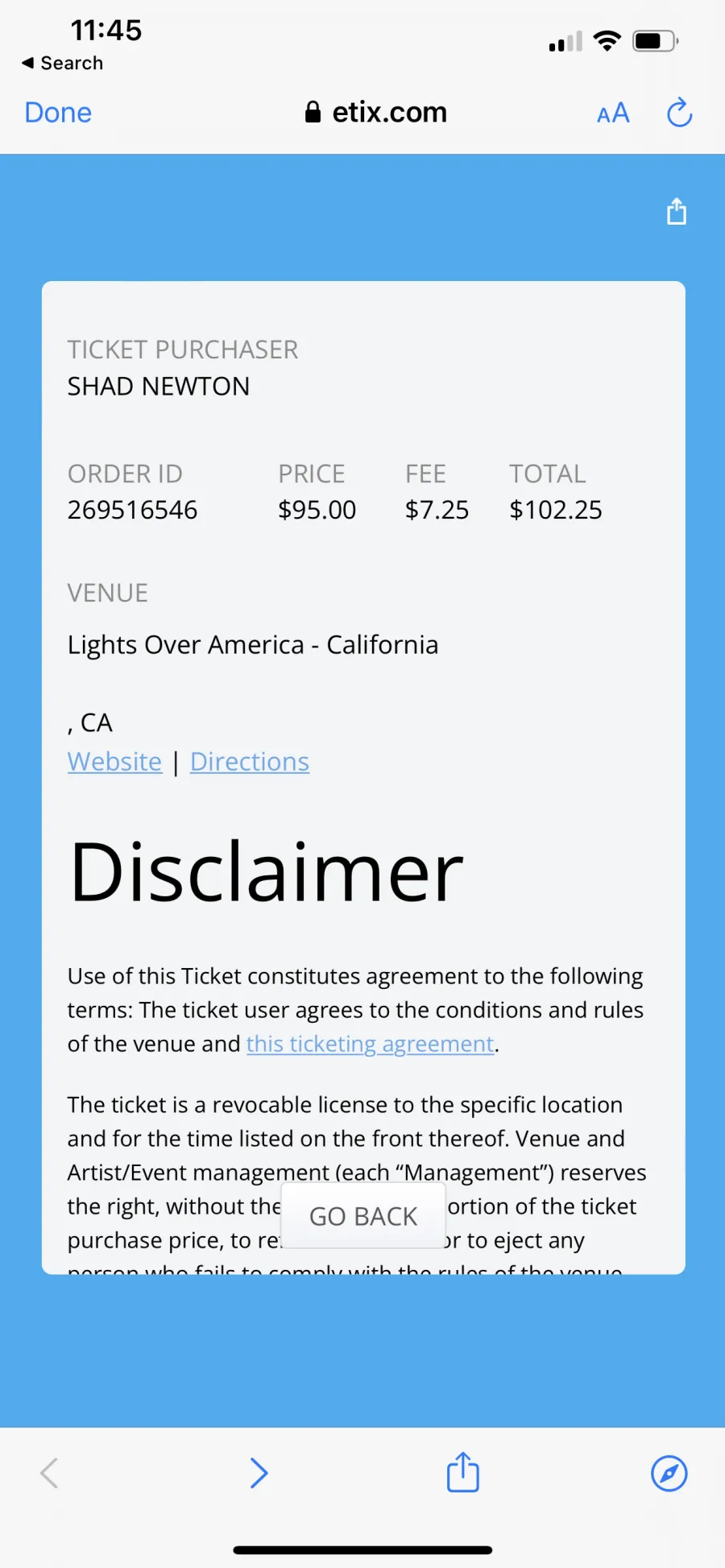The width and height of the screenshot is (725, 1568).
Task: Get Directions to the venue
Action: point(250,761)
